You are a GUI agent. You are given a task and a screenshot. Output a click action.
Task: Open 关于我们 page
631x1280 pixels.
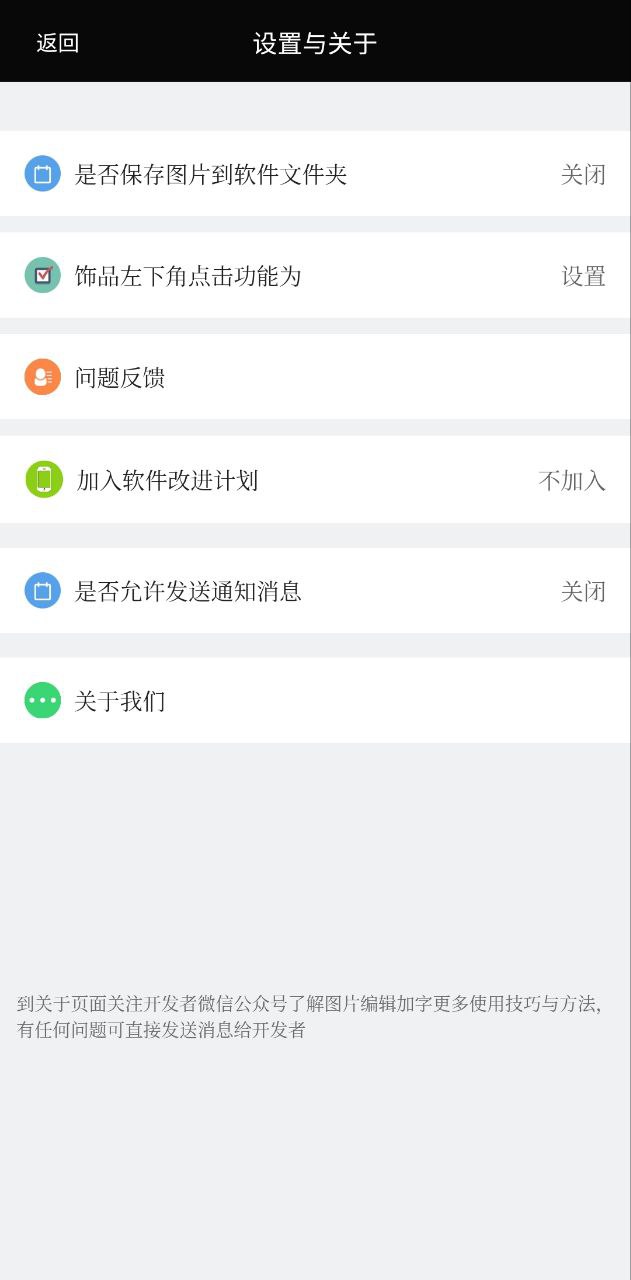click(x=315, y=701)
